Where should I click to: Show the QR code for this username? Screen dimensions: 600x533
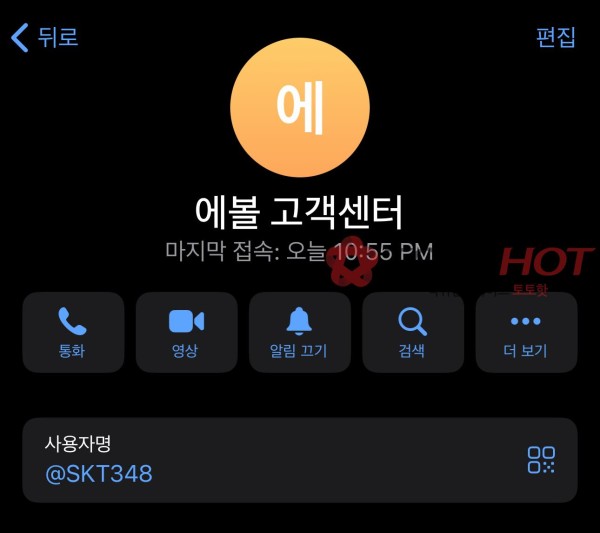click(x=541, y=460)
